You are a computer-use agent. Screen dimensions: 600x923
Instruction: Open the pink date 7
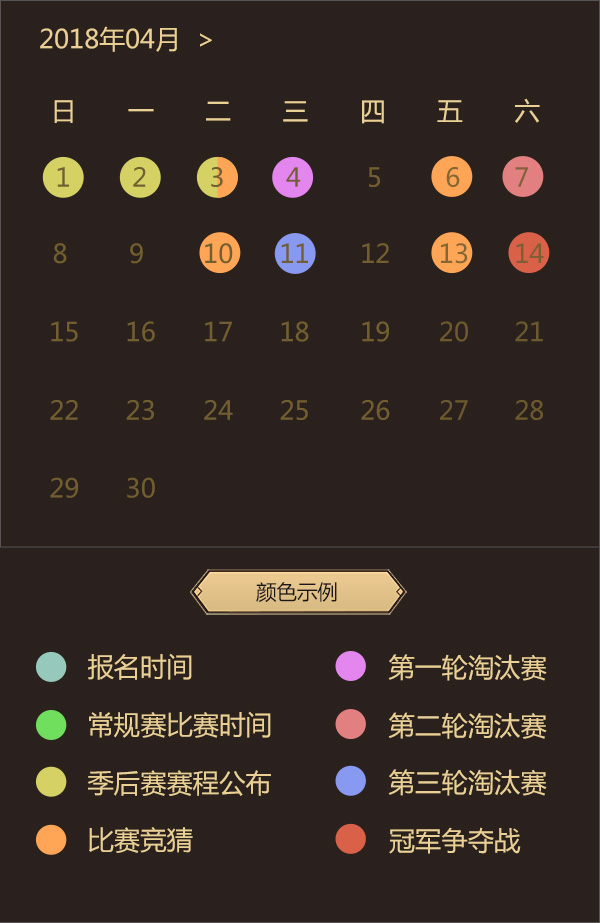(x=523, y=177)
